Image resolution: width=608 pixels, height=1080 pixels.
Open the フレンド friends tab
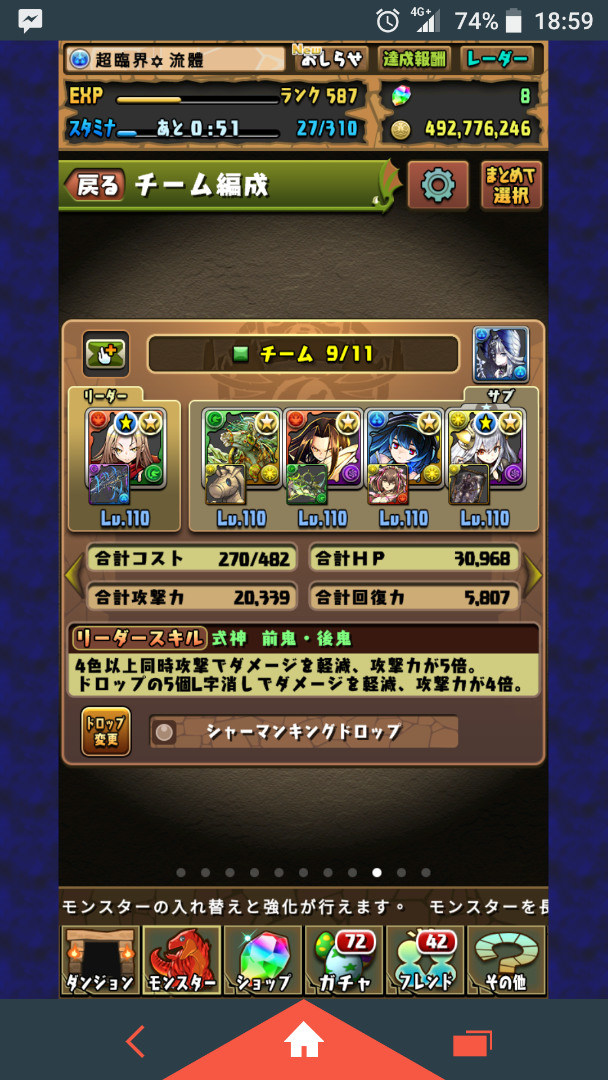click(426, 960)
